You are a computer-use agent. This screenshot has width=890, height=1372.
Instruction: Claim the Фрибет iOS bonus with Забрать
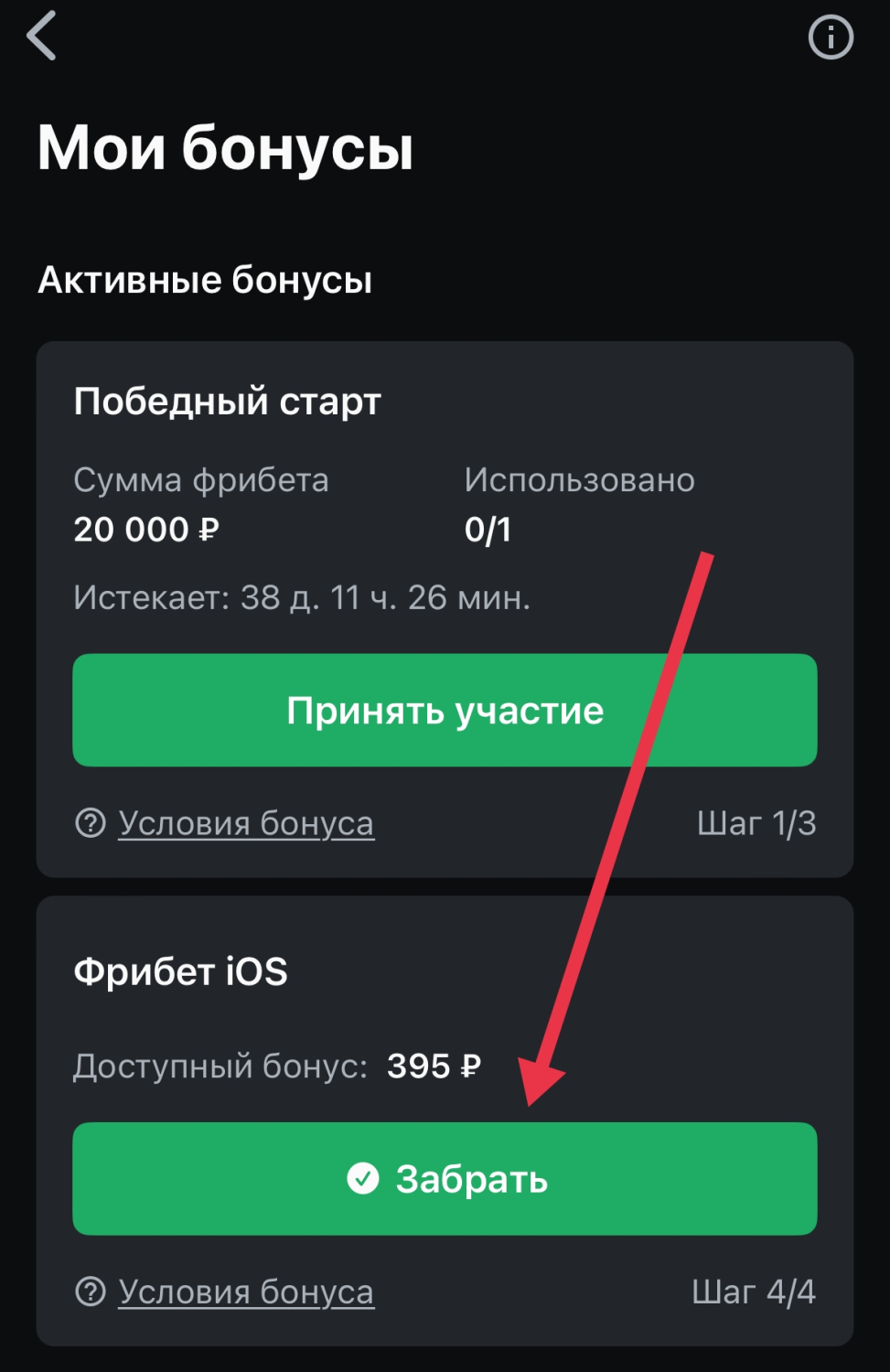click(445, 1178)
